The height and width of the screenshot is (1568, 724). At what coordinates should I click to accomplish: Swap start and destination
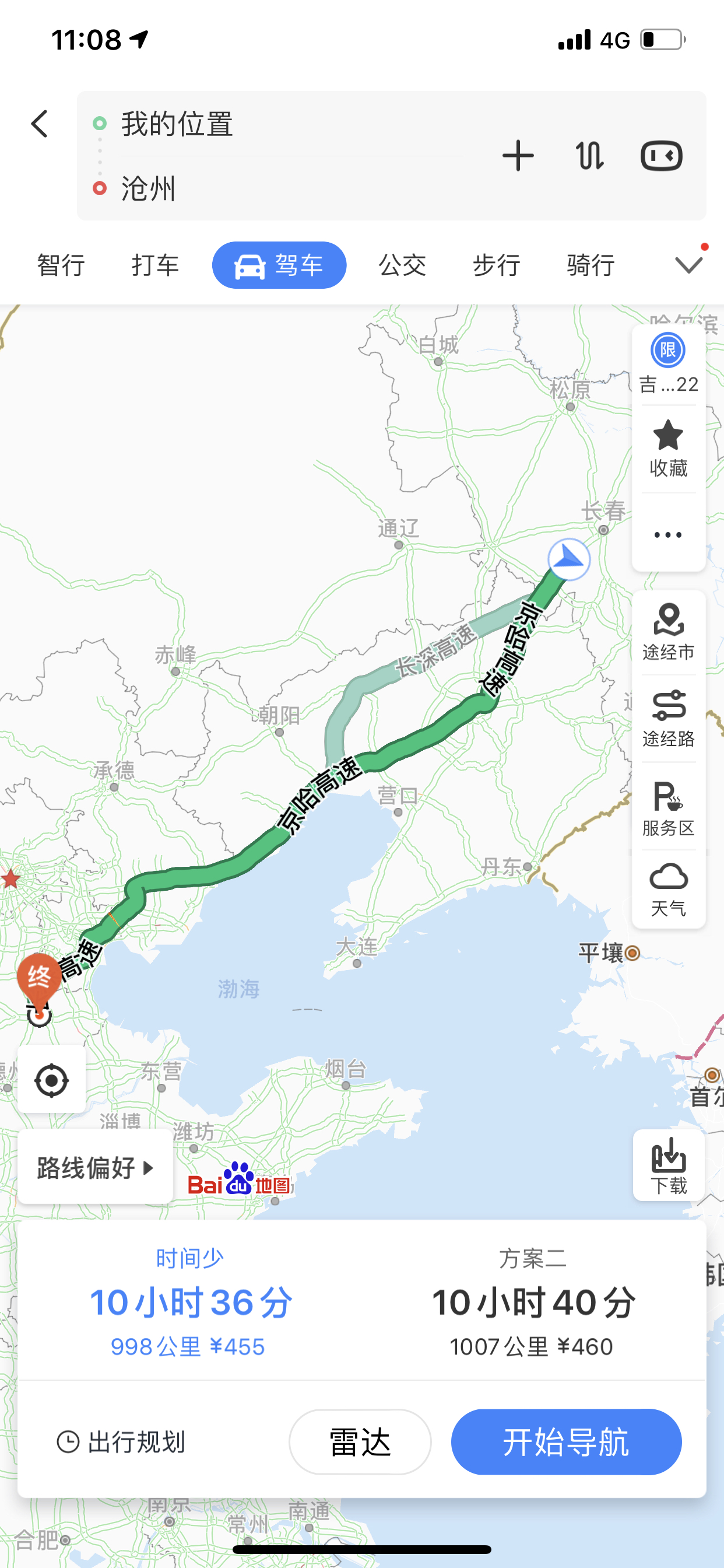tap(589, 156)
